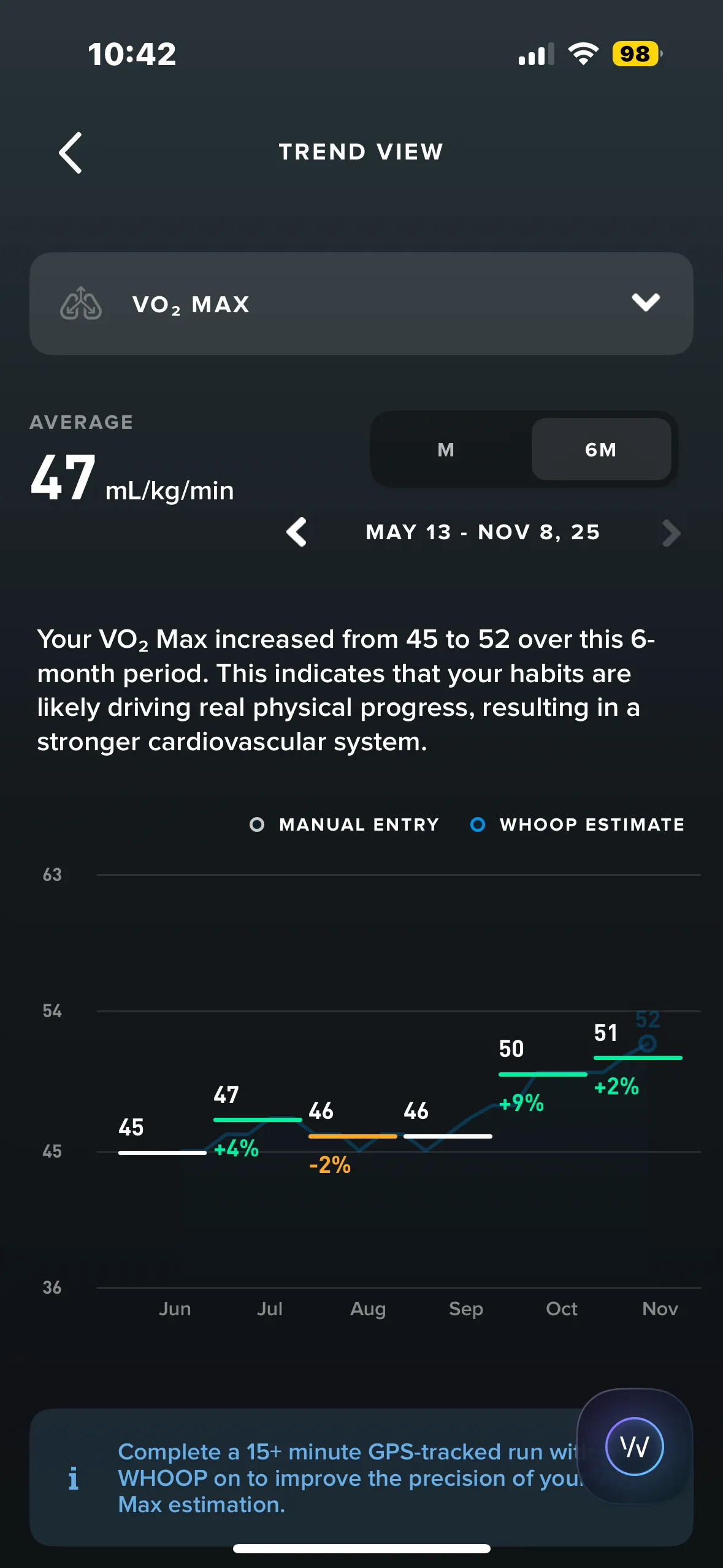Select the 6M time range

tap(600, 450)
